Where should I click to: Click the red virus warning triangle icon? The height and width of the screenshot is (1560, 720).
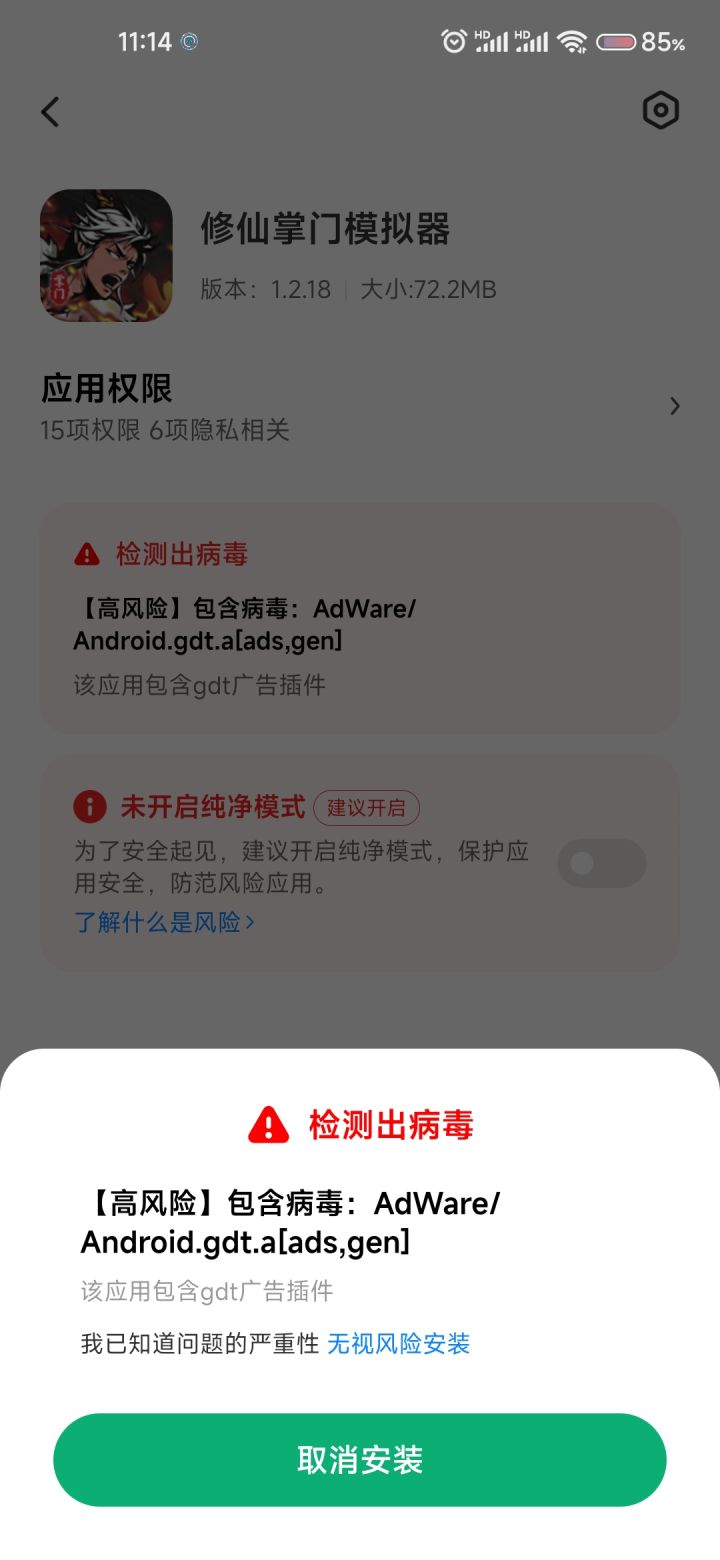pyautogui.click(x=88, y=554)
